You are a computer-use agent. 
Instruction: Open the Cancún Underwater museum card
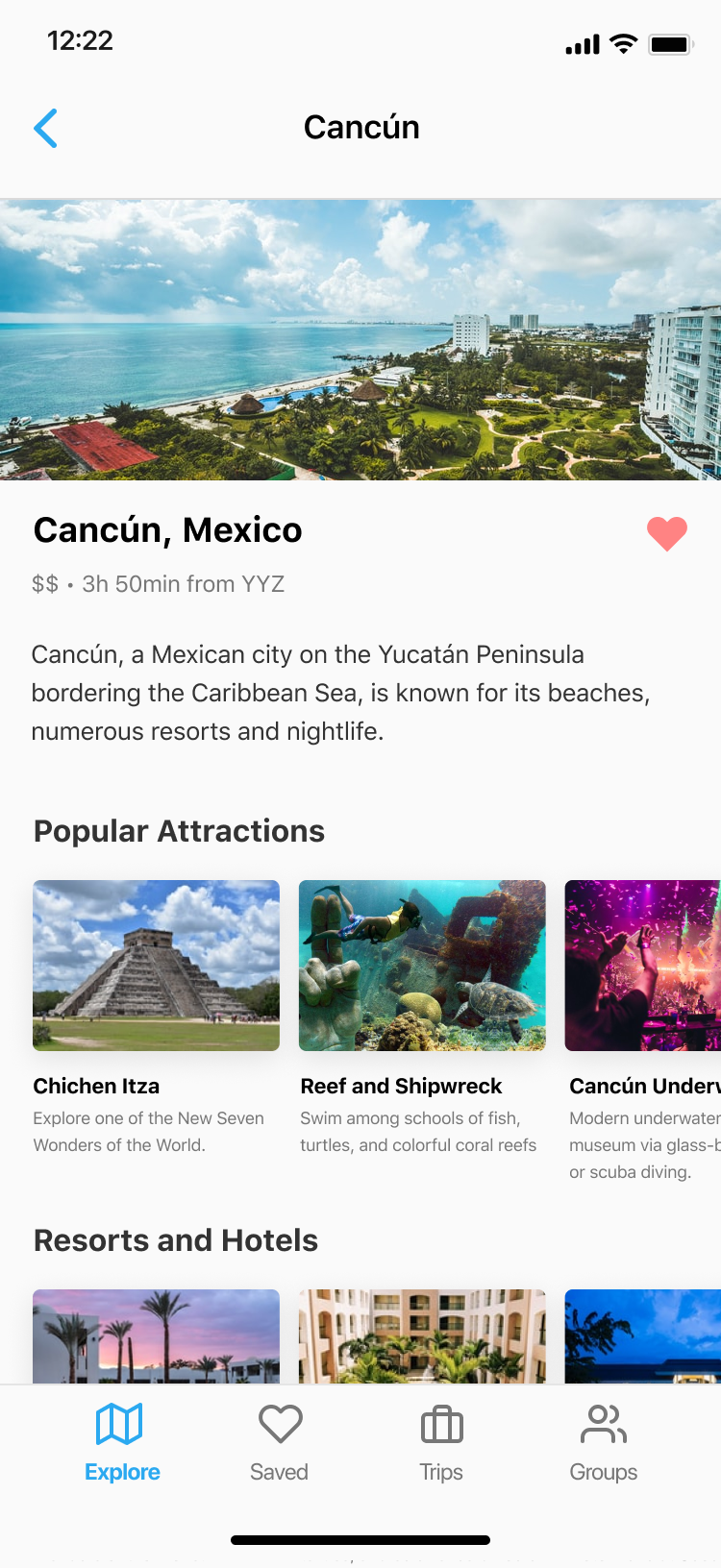[x=643, y=1032]
